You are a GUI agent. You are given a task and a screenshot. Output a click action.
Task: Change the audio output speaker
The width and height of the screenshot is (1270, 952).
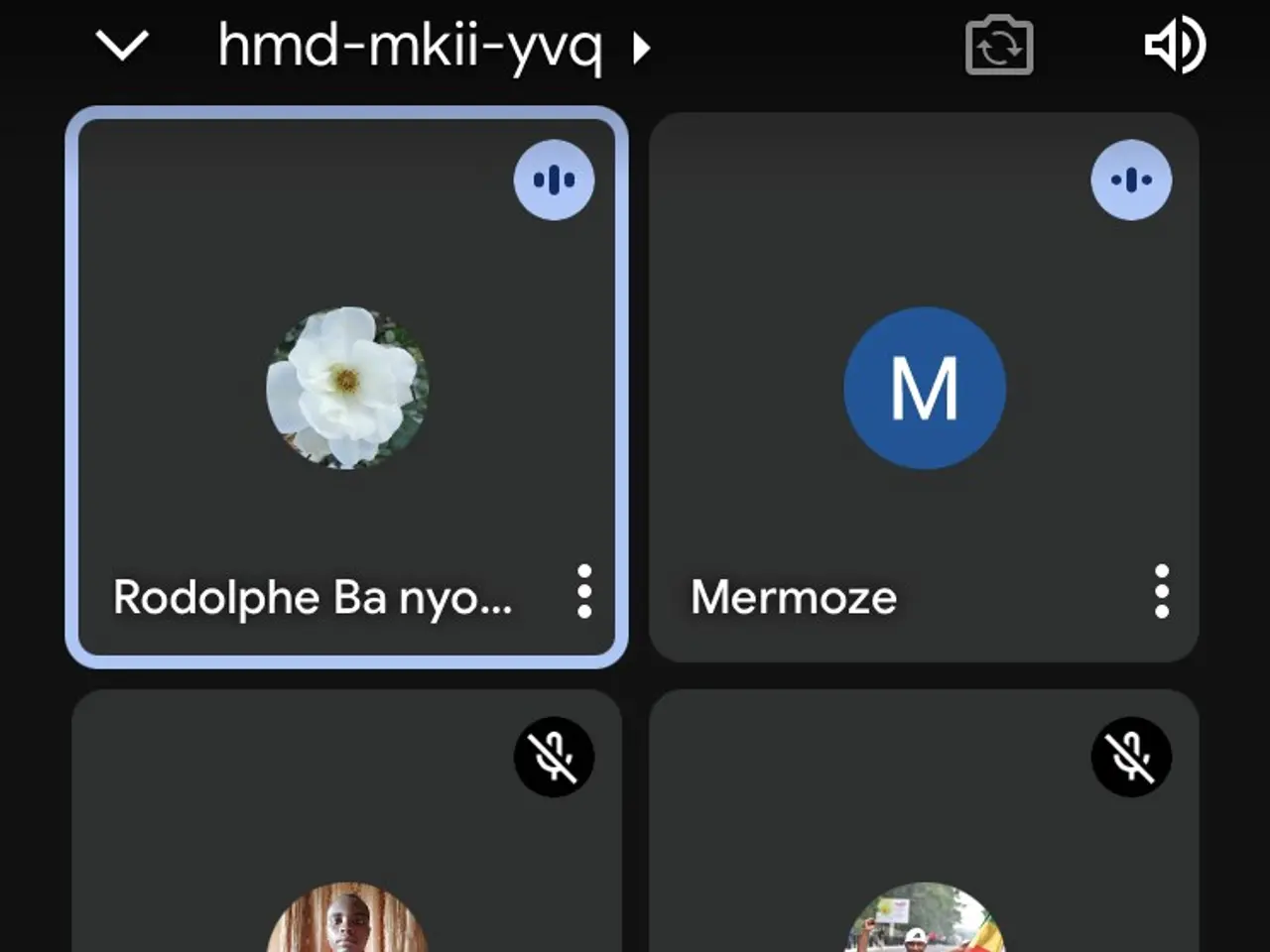[x=1175, y=46]
